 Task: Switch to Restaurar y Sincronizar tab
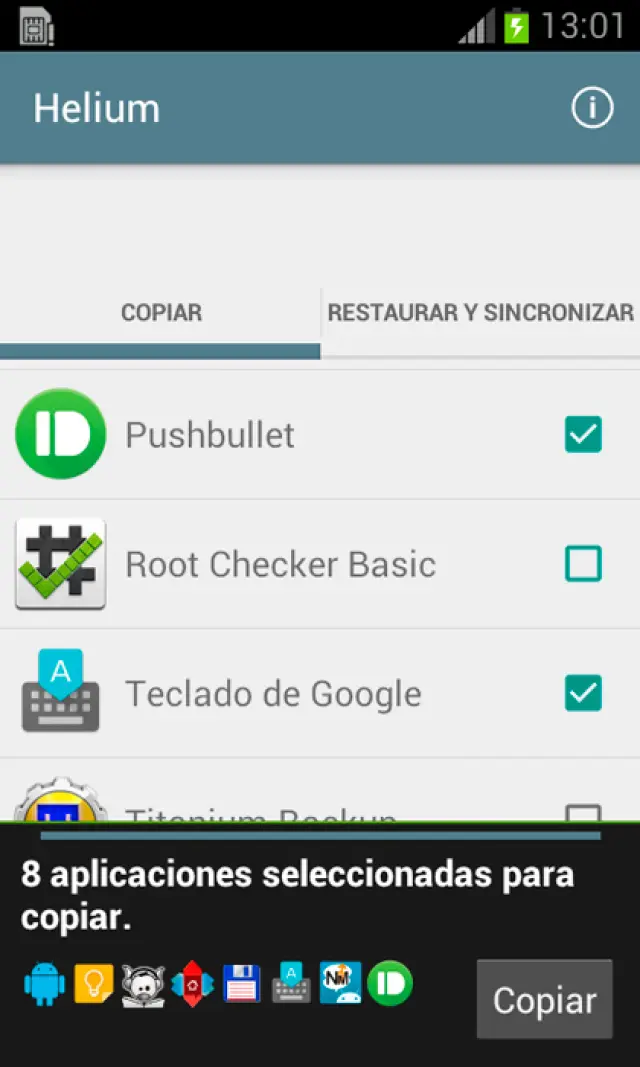481,313
